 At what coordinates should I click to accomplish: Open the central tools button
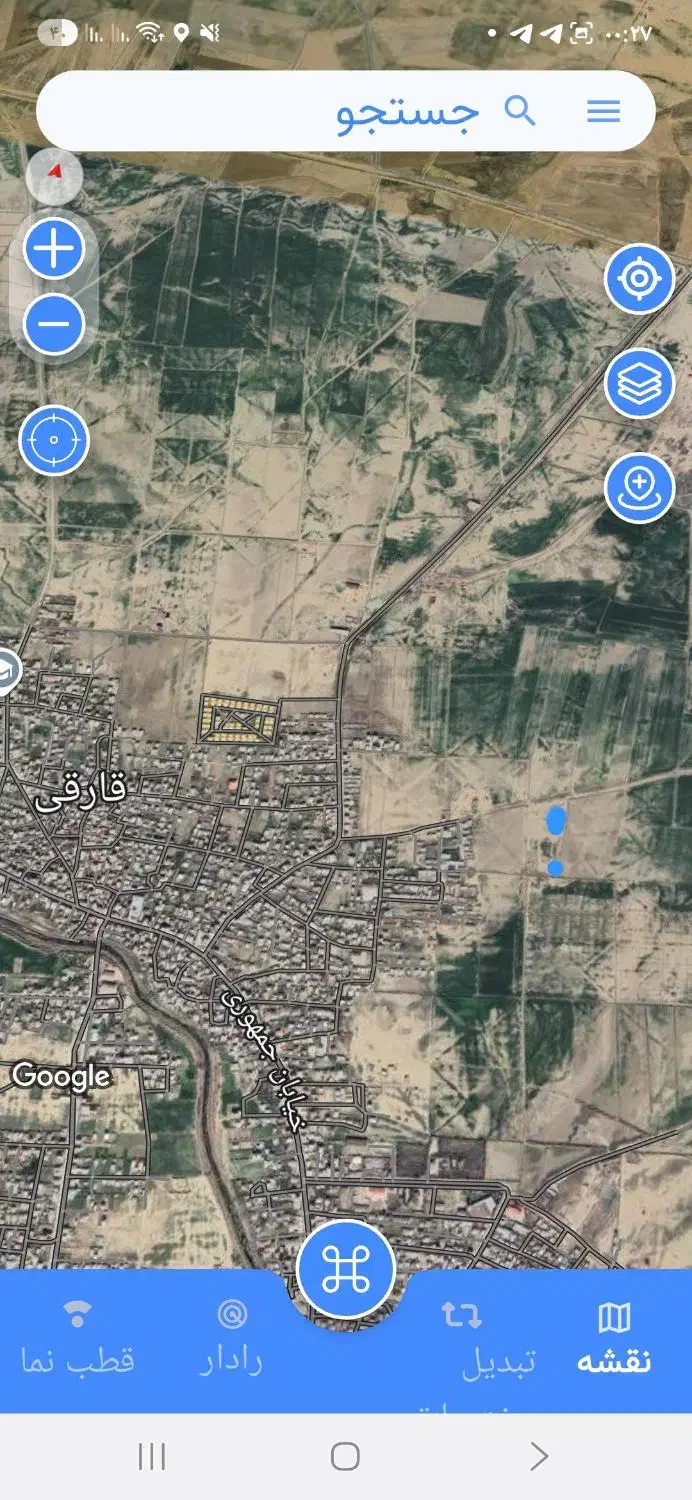point(346,1269)
